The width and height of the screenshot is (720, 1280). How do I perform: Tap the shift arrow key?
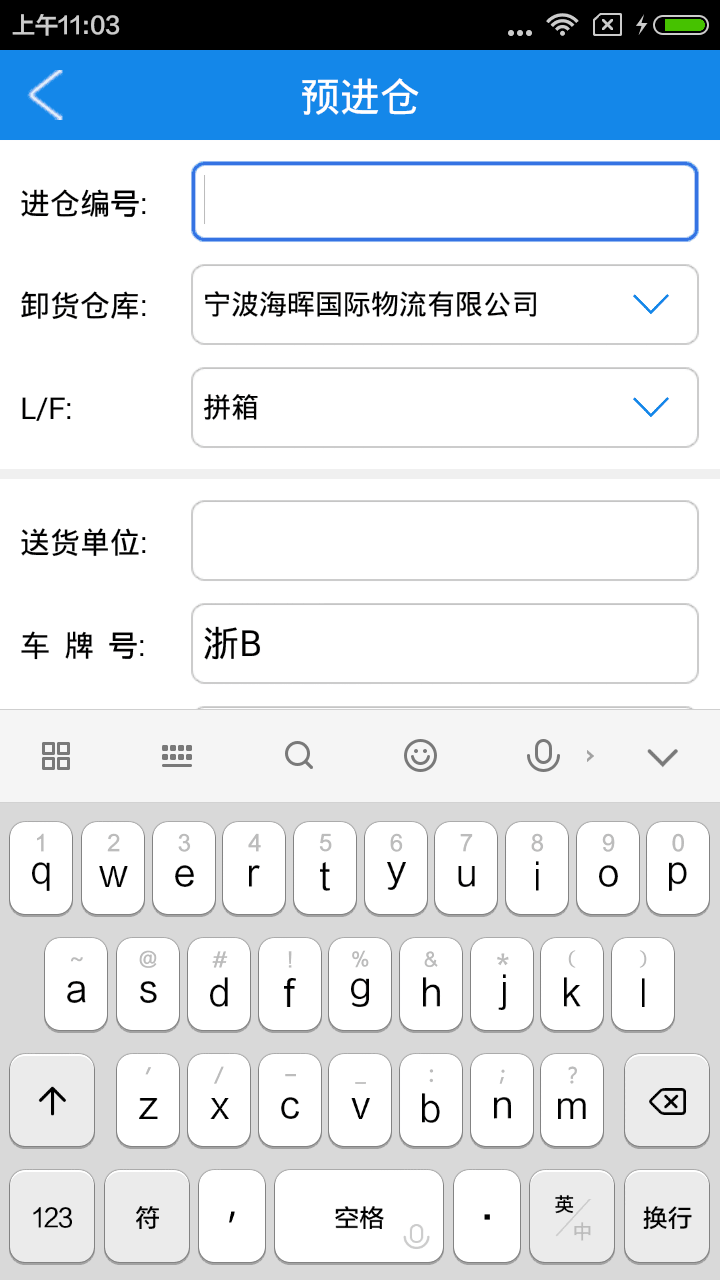tap(52, 1101)
